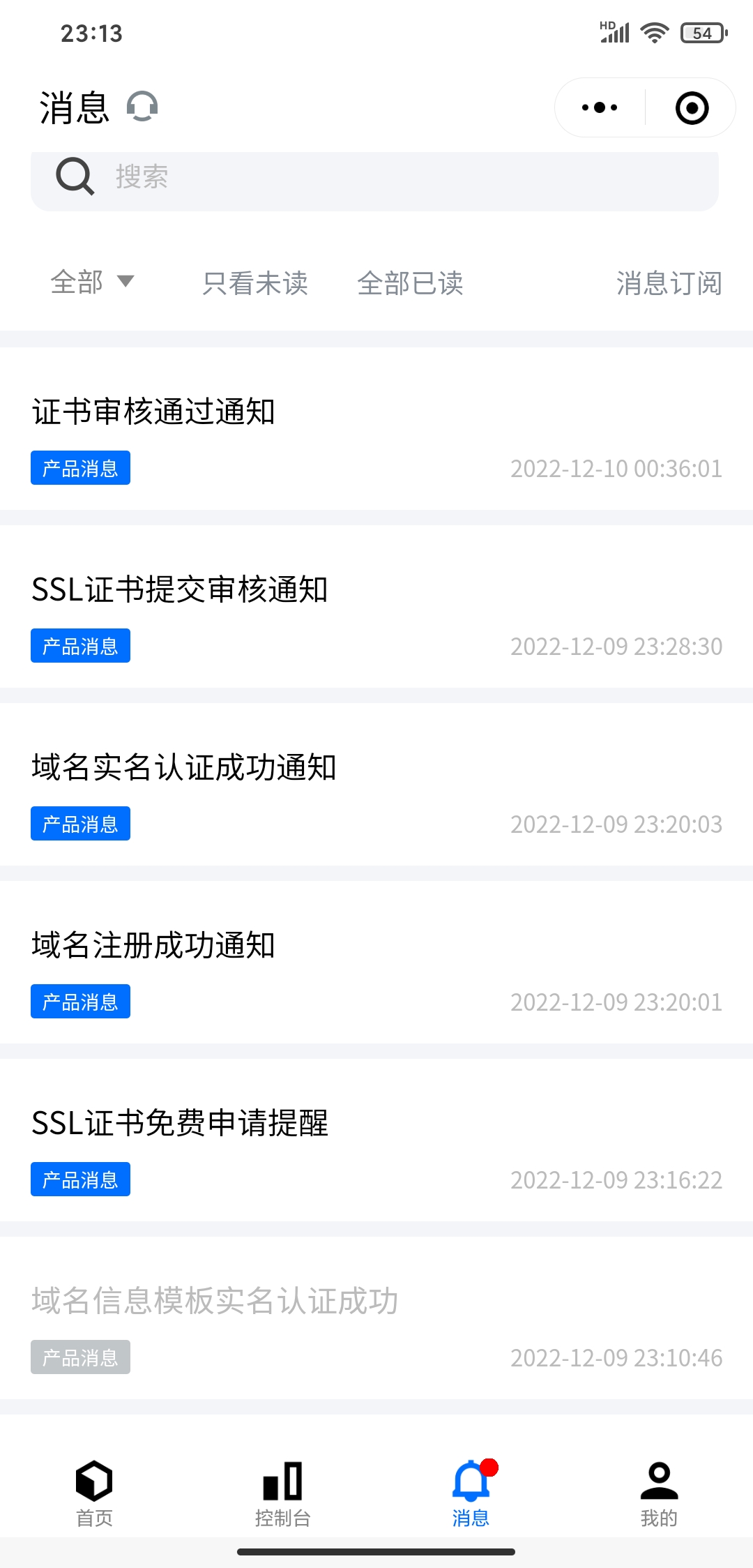Screen dimensions: 753x1568
Task: Tap the circular capsule target icon
Action: point(691,107)
